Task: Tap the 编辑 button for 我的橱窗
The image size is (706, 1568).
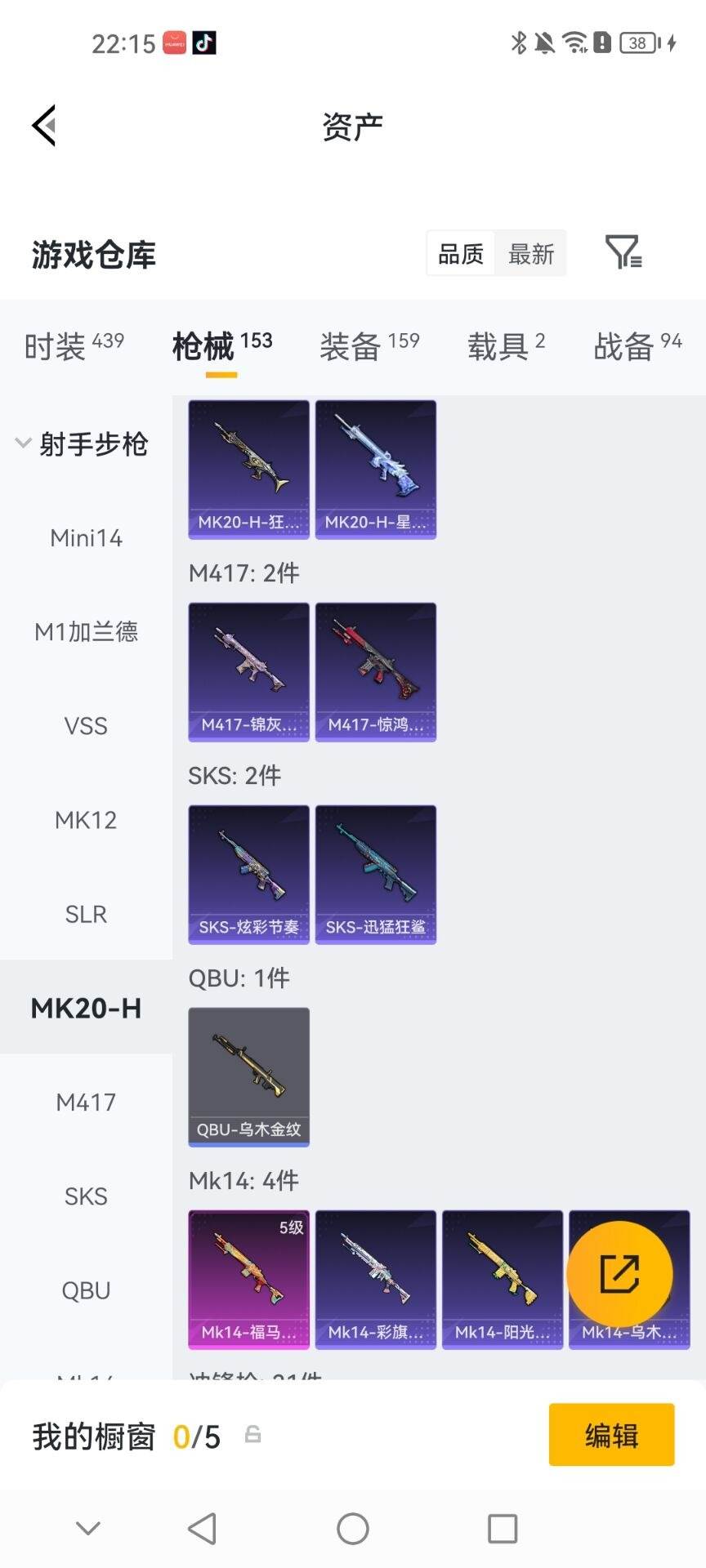Action: pyautogui.click(x=611, y=1435)
